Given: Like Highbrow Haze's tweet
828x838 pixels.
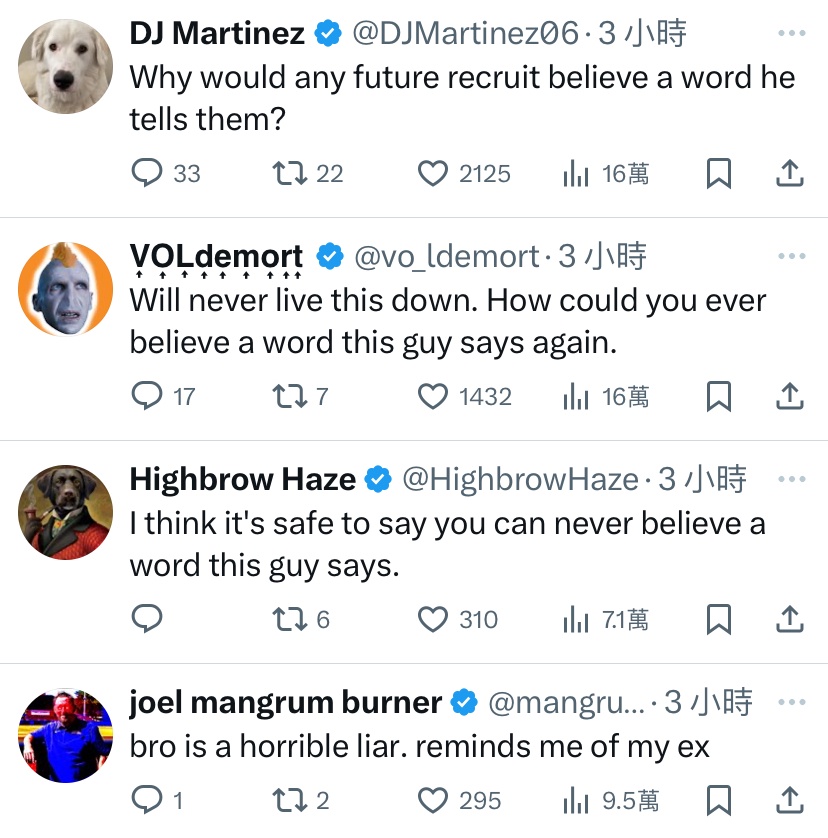Looking at the screenshot, I should pyautogui.click(x=432, y=620).
